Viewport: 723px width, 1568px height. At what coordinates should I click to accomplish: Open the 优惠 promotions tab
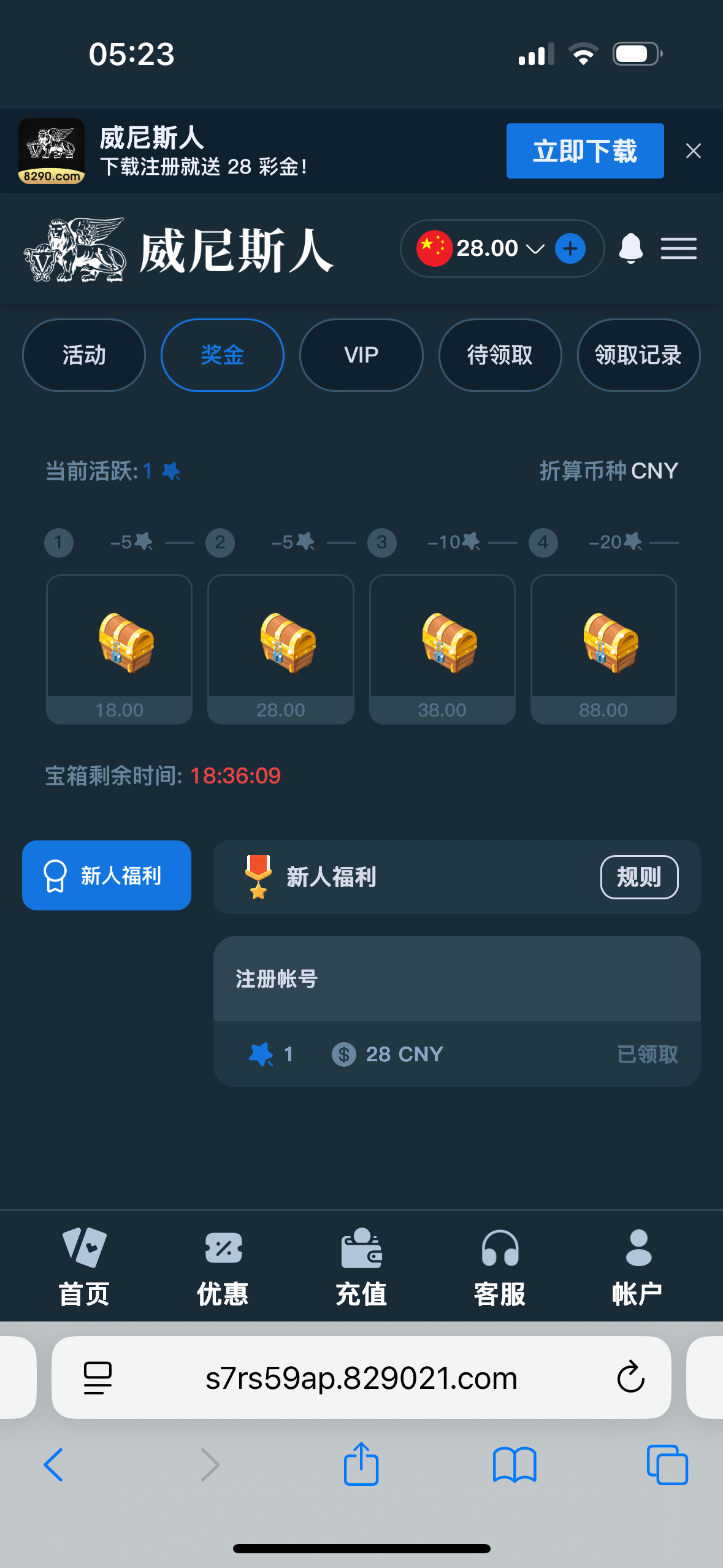tap(223, 1267)
